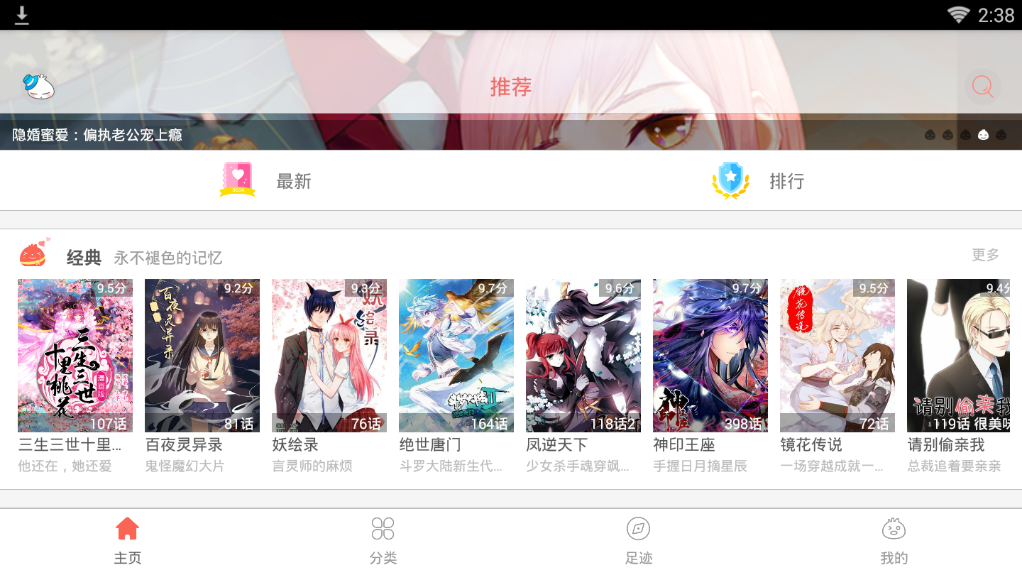
Task: Switch to the 足迹 tab
Action: (638, 541)
